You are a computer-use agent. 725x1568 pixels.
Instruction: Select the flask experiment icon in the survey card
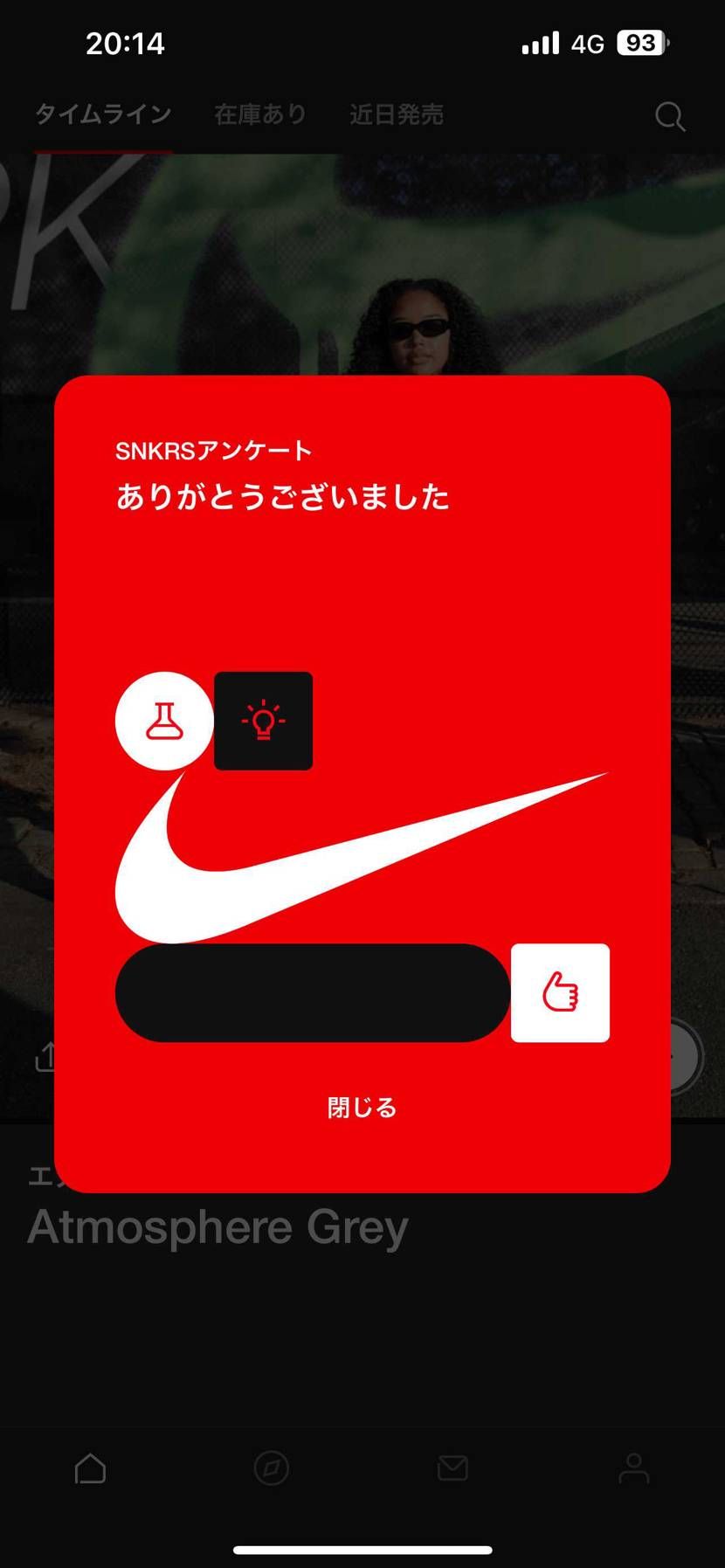tap(163, 721)
